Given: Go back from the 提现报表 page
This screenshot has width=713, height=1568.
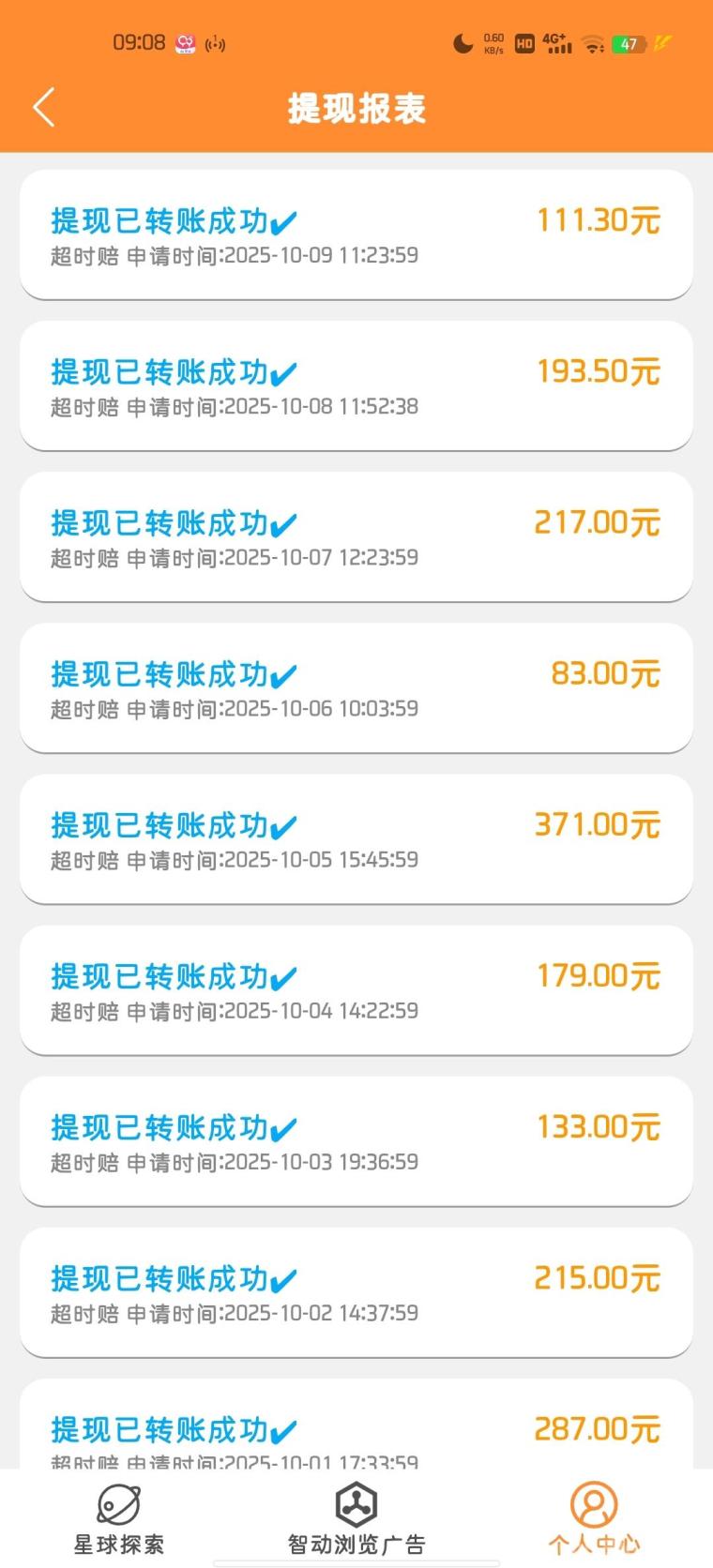Looking at the screenshot, I should (x=44, y=108).
